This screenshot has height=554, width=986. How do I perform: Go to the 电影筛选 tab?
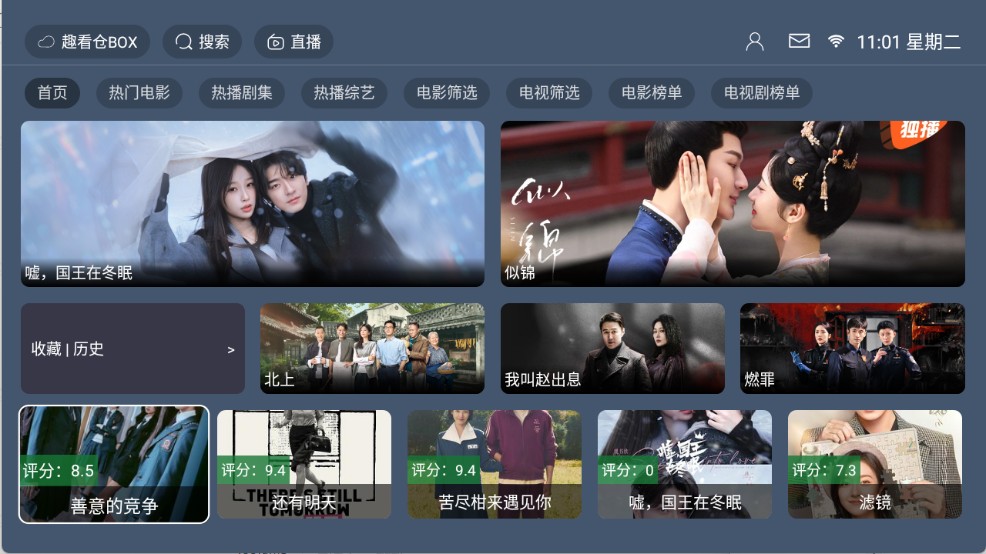click(447, 93)
